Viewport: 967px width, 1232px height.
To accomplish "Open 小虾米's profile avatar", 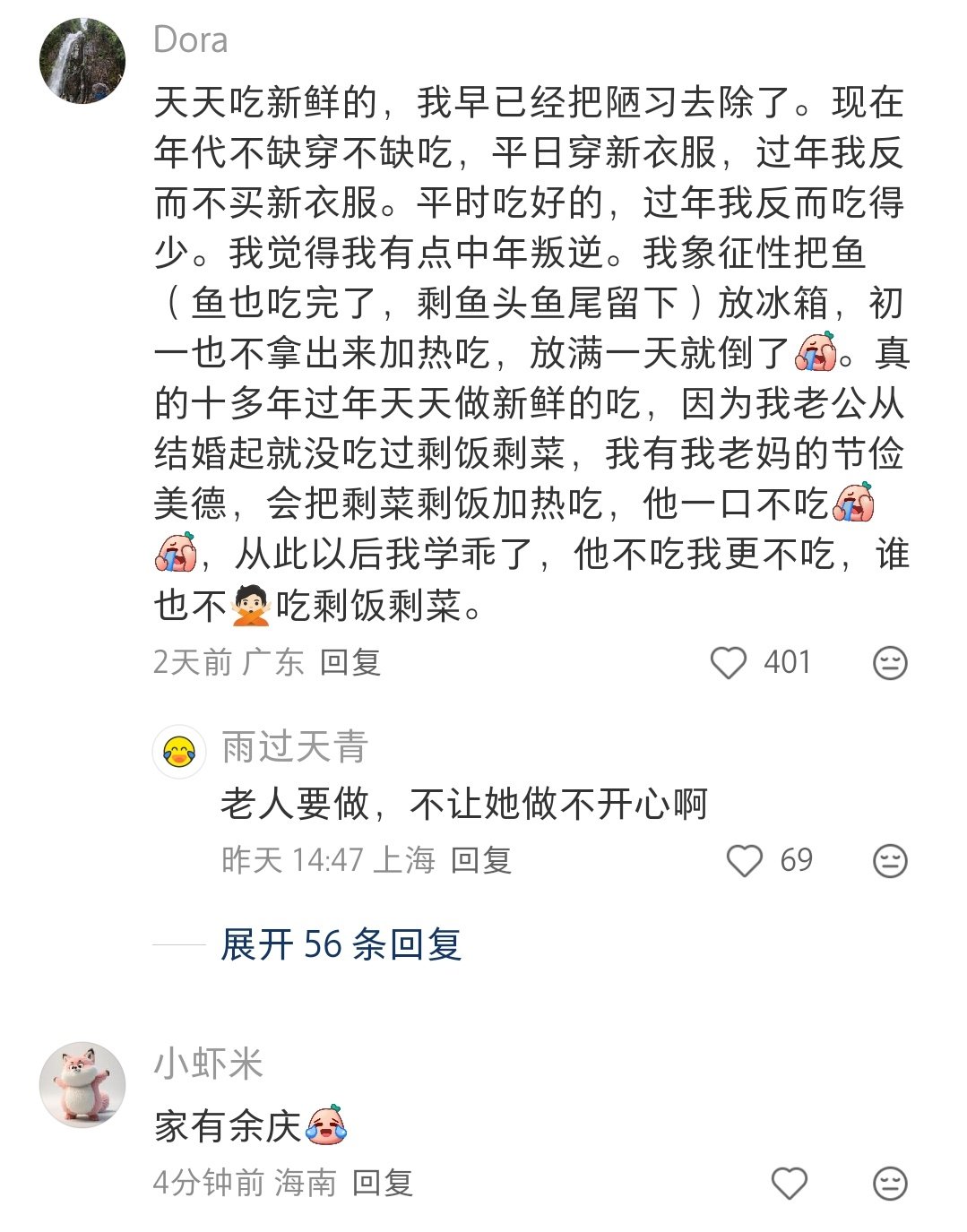I will click(x=82, y=1084).
